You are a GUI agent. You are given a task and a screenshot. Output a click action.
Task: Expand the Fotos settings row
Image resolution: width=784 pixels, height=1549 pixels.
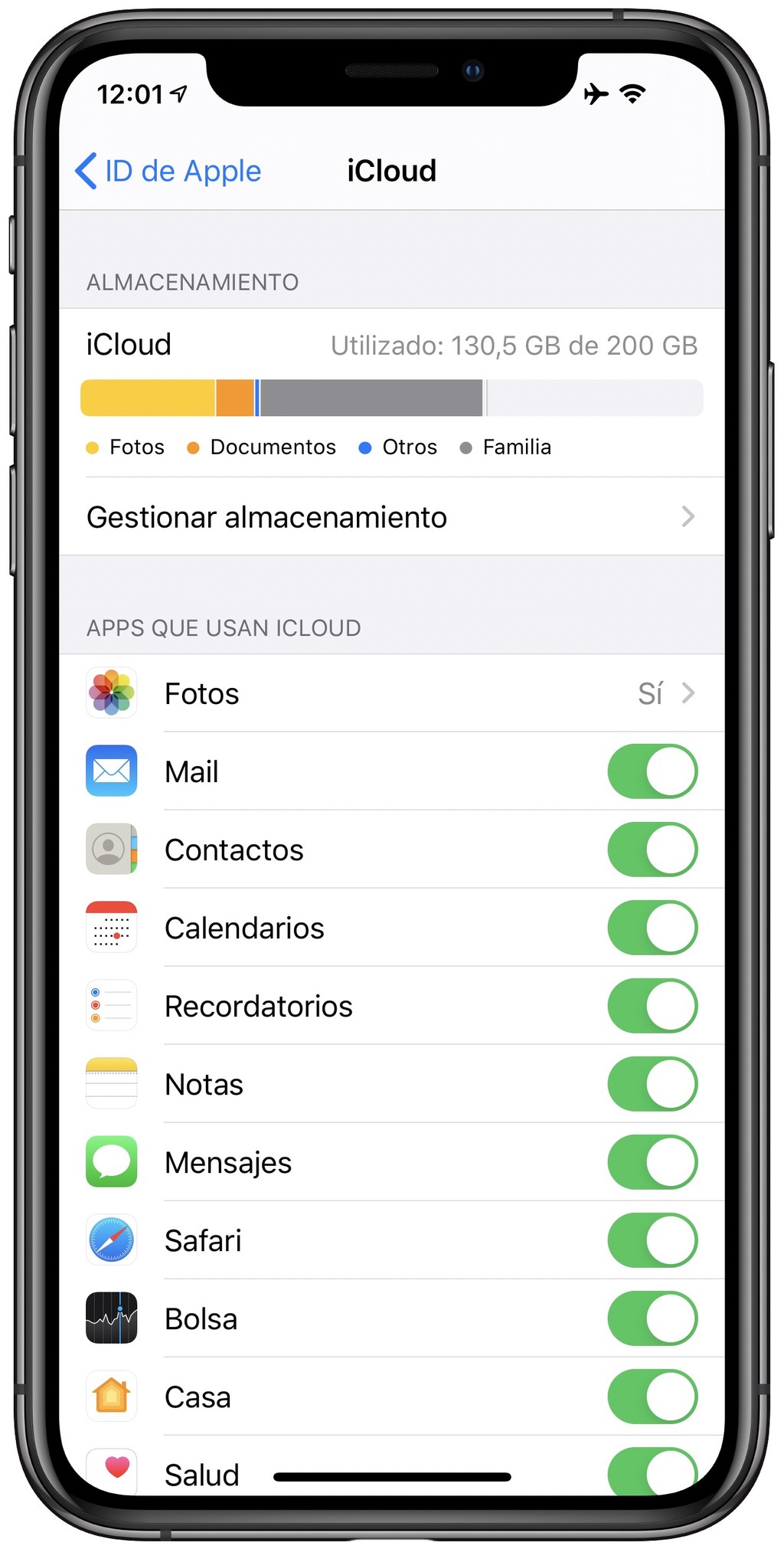coord(391,693)
